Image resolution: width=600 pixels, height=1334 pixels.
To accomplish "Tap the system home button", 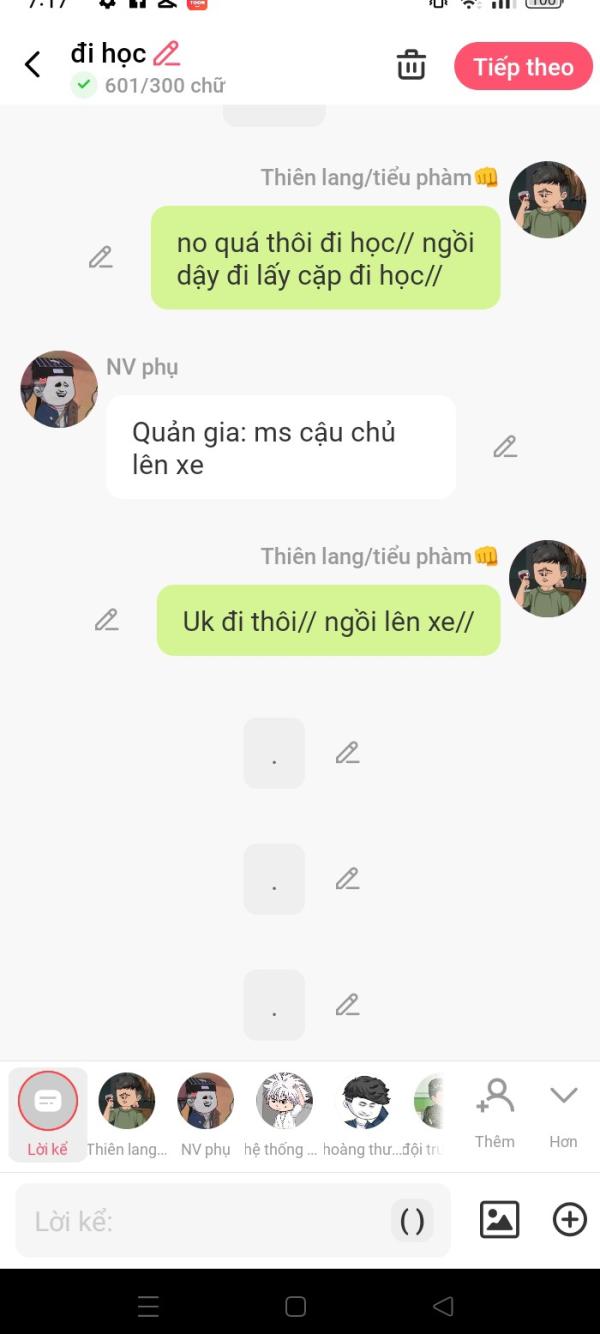I will click(x=295, y=1306).
